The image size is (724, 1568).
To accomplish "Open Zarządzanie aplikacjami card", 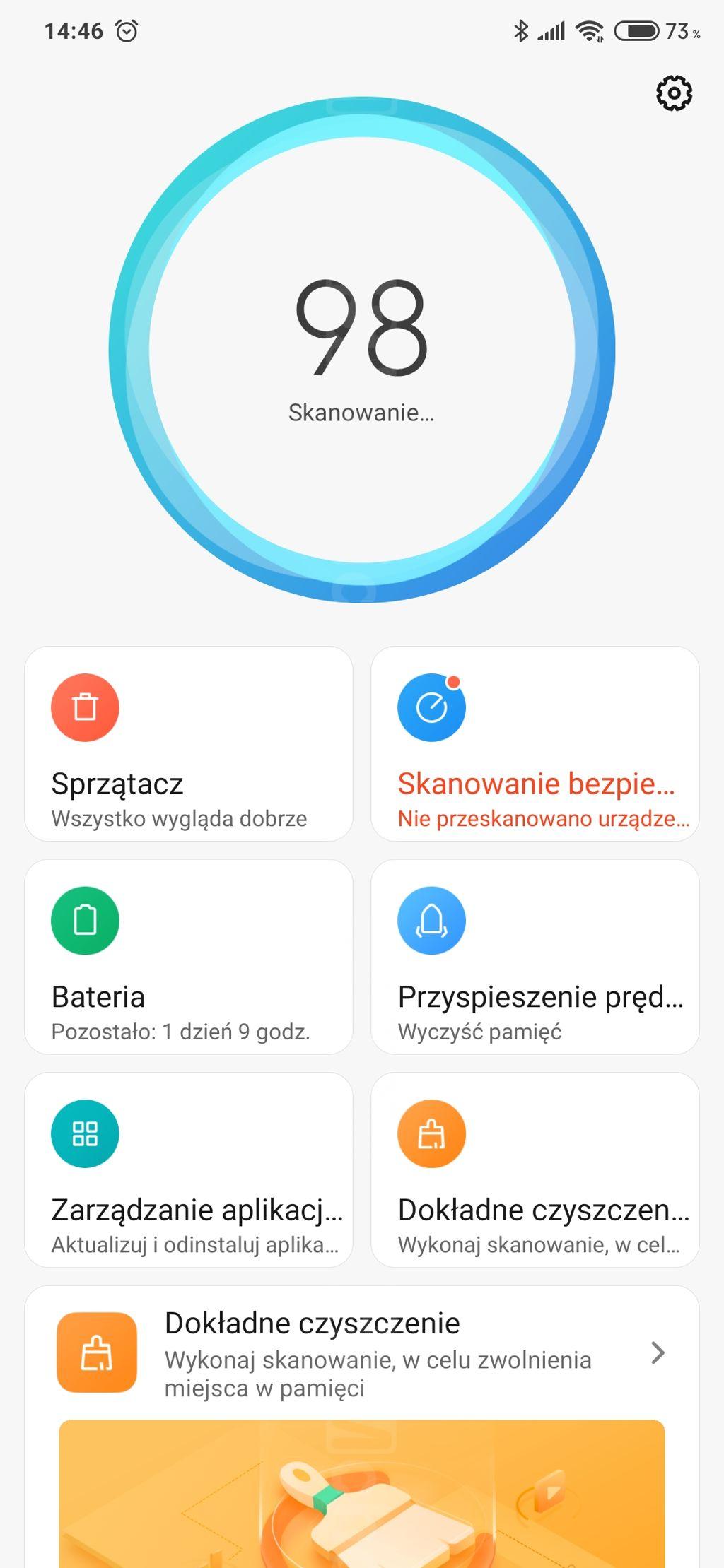I will (189, 1170).
